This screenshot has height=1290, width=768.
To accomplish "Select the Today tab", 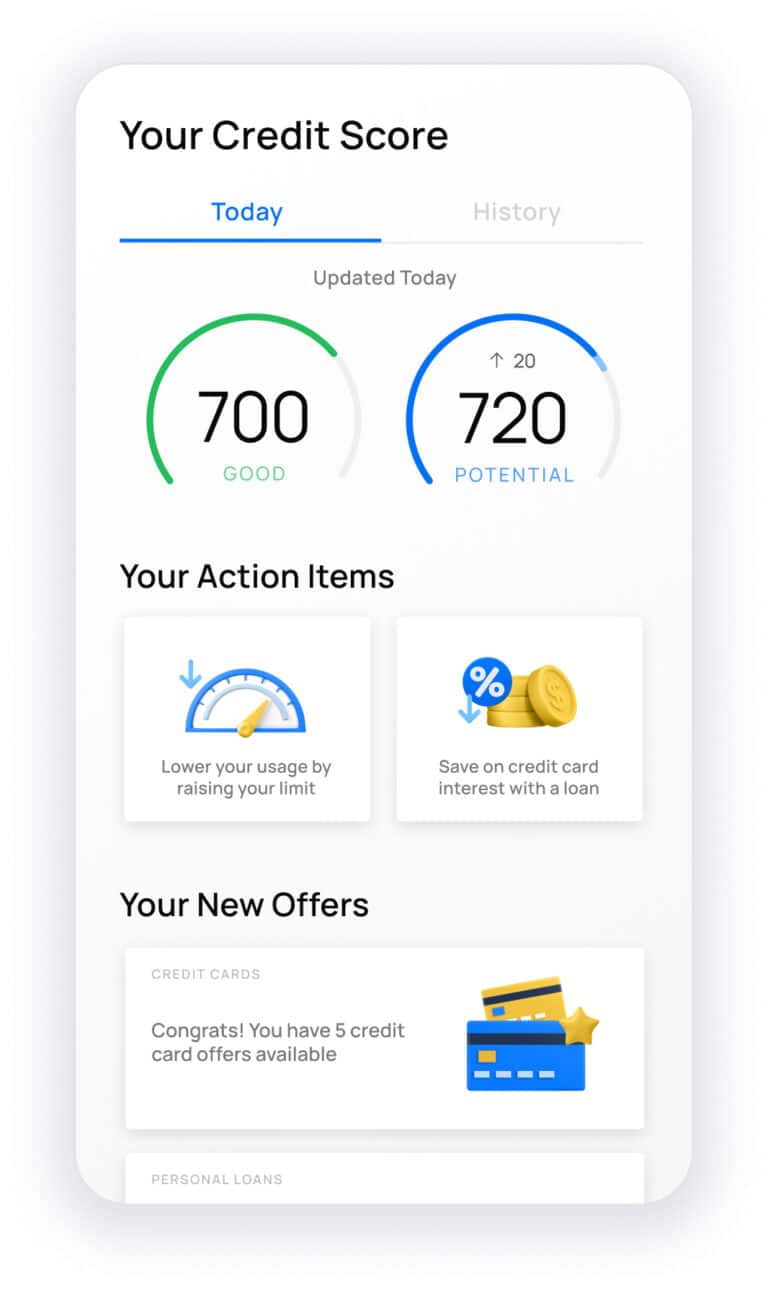I will pos(246,212).
